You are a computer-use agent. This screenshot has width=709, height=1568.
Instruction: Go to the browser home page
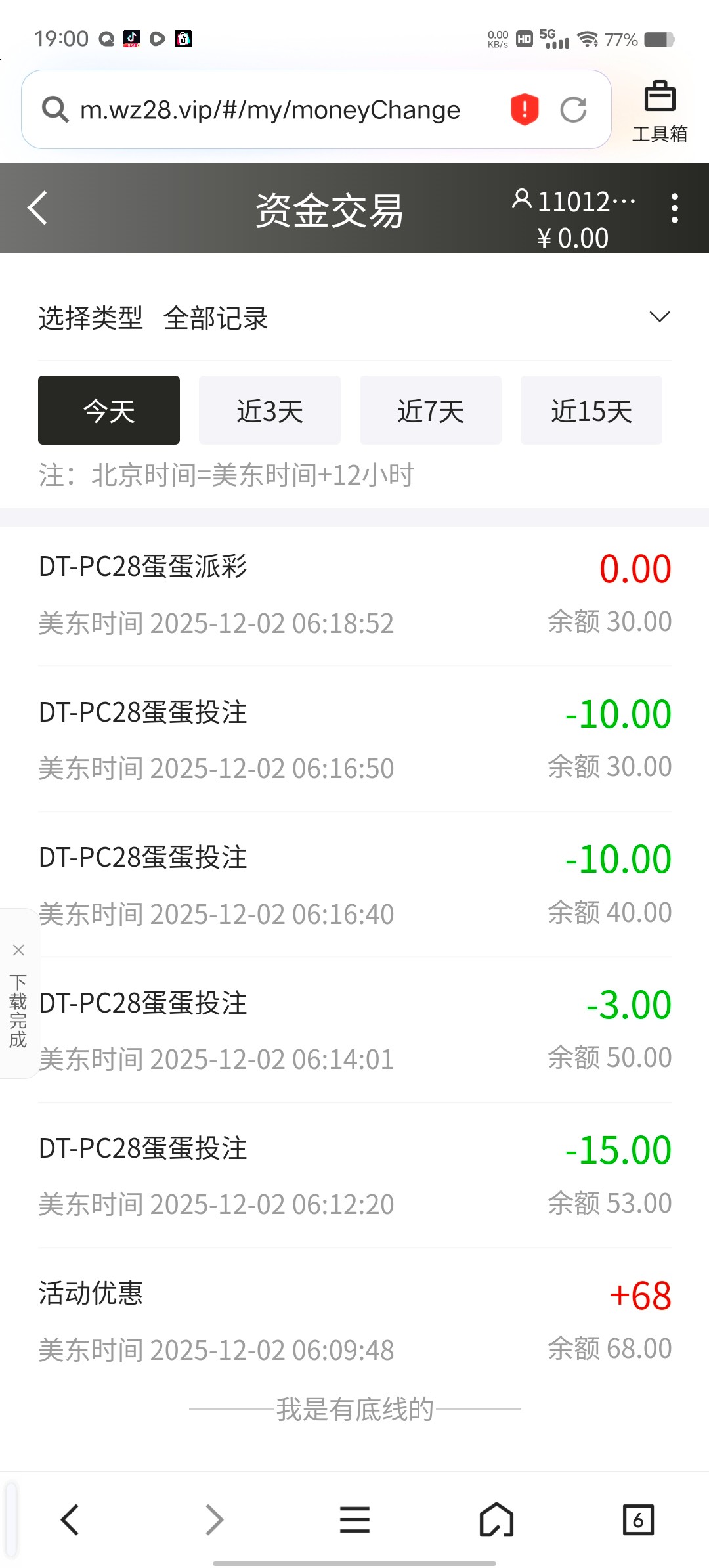[x=496, y=1519]
